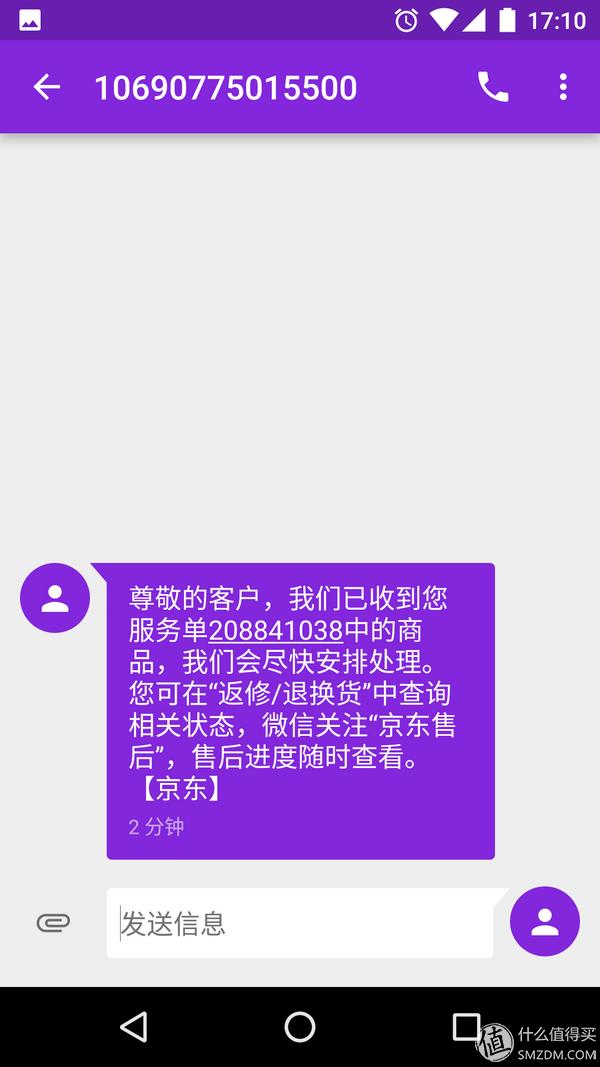Tap the send button beside the message field
Screen dimensions: 600x1067
(x=544, y=922)
